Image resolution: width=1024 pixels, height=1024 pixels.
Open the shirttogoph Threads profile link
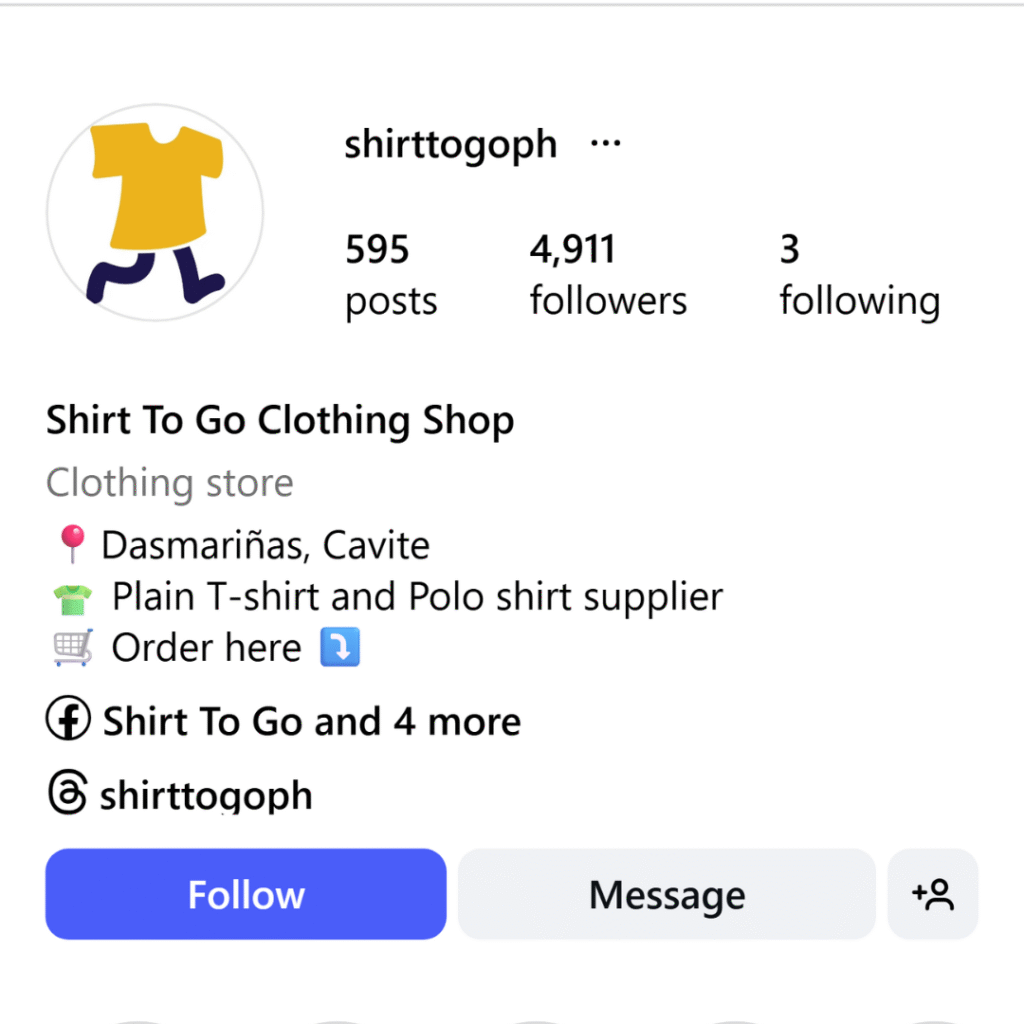click(x=205, y=796)
